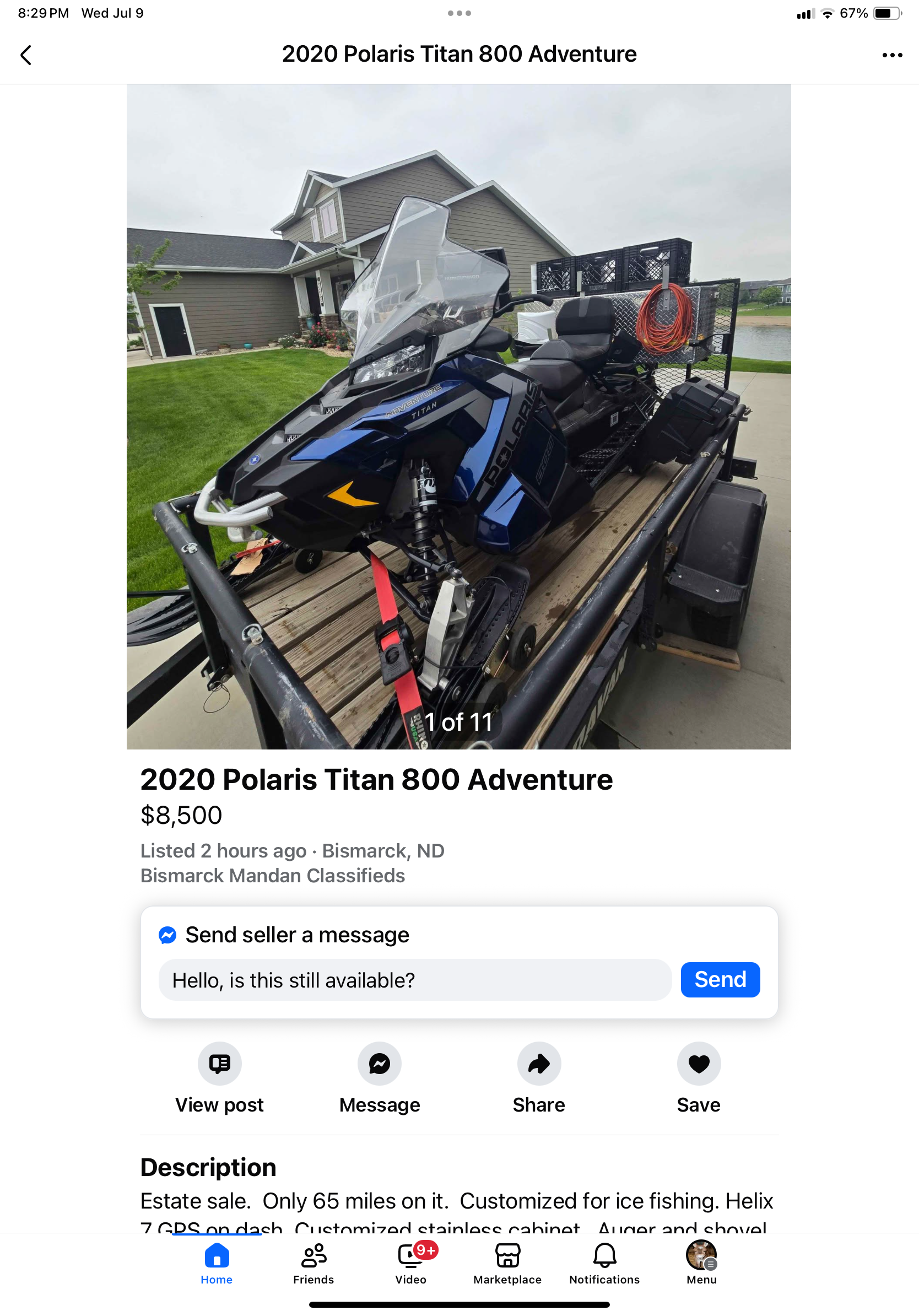This screenshot has height=1316, width=919.
Task: Open the Menu tab
Action: (701, 1264)
